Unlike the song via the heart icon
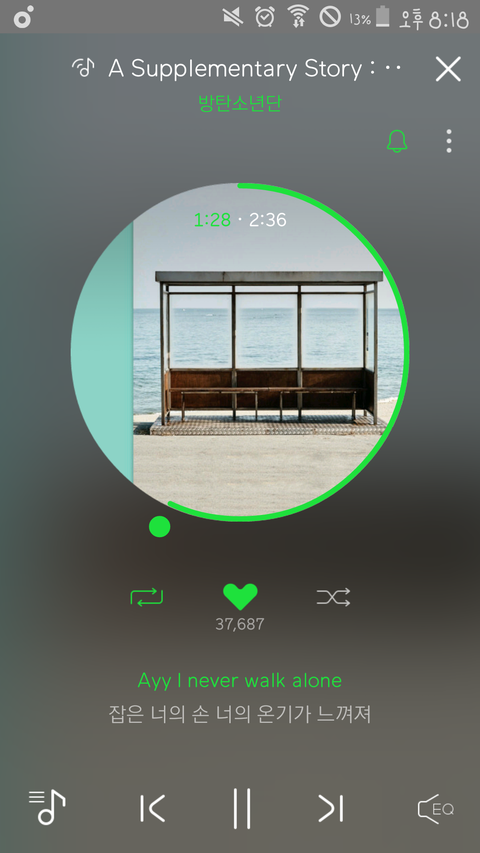 tap(240, 597)
